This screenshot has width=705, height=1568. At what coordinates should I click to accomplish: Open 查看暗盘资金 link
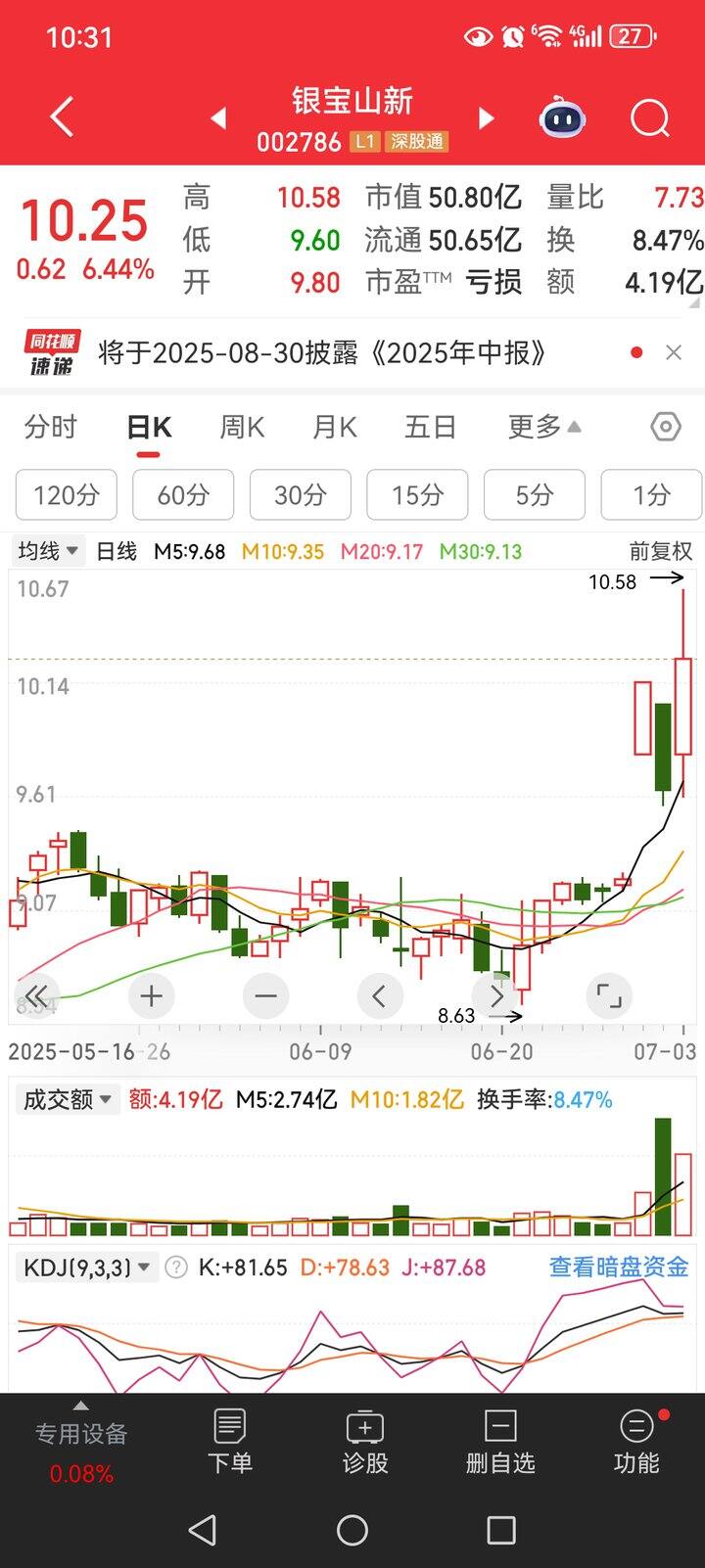tap(619, 1267)
